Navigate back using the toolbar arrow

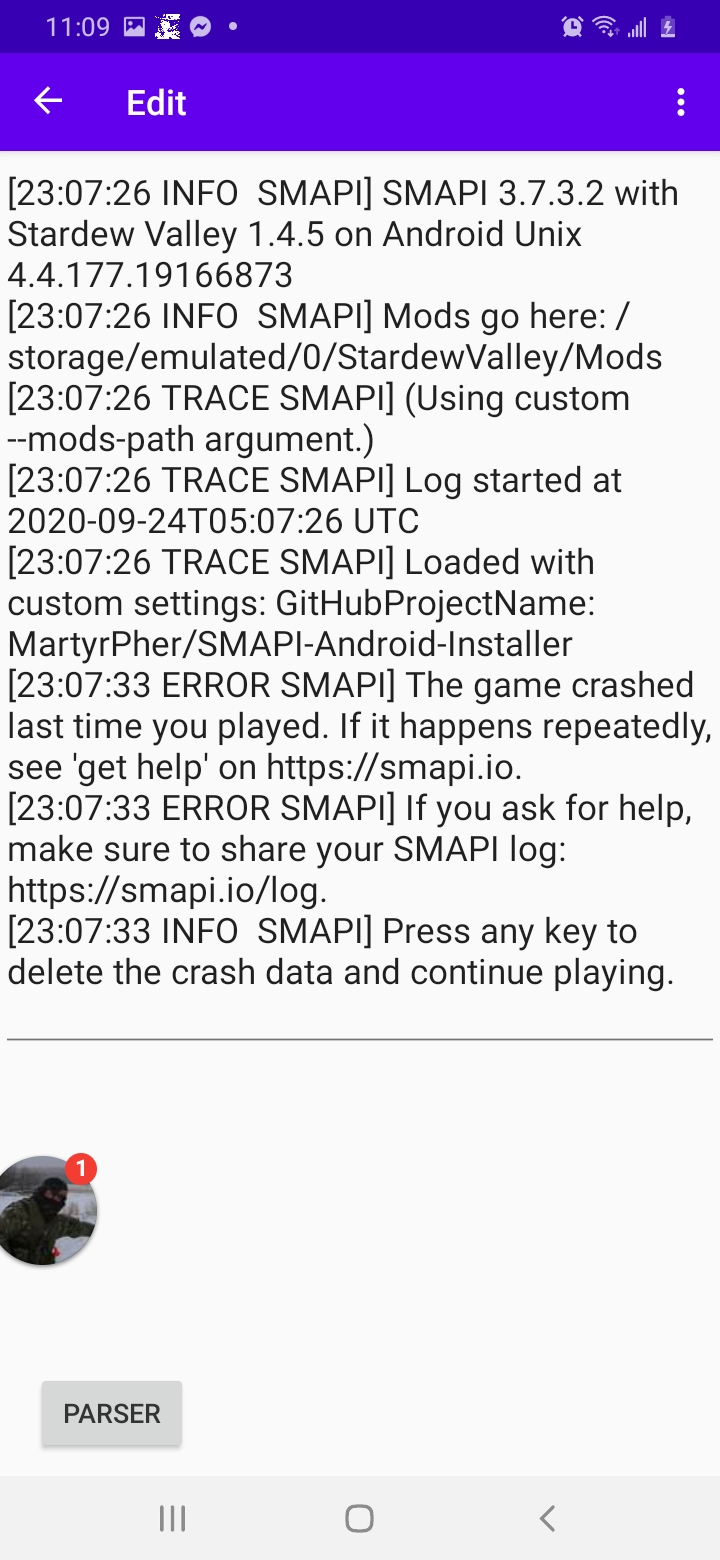47,101
